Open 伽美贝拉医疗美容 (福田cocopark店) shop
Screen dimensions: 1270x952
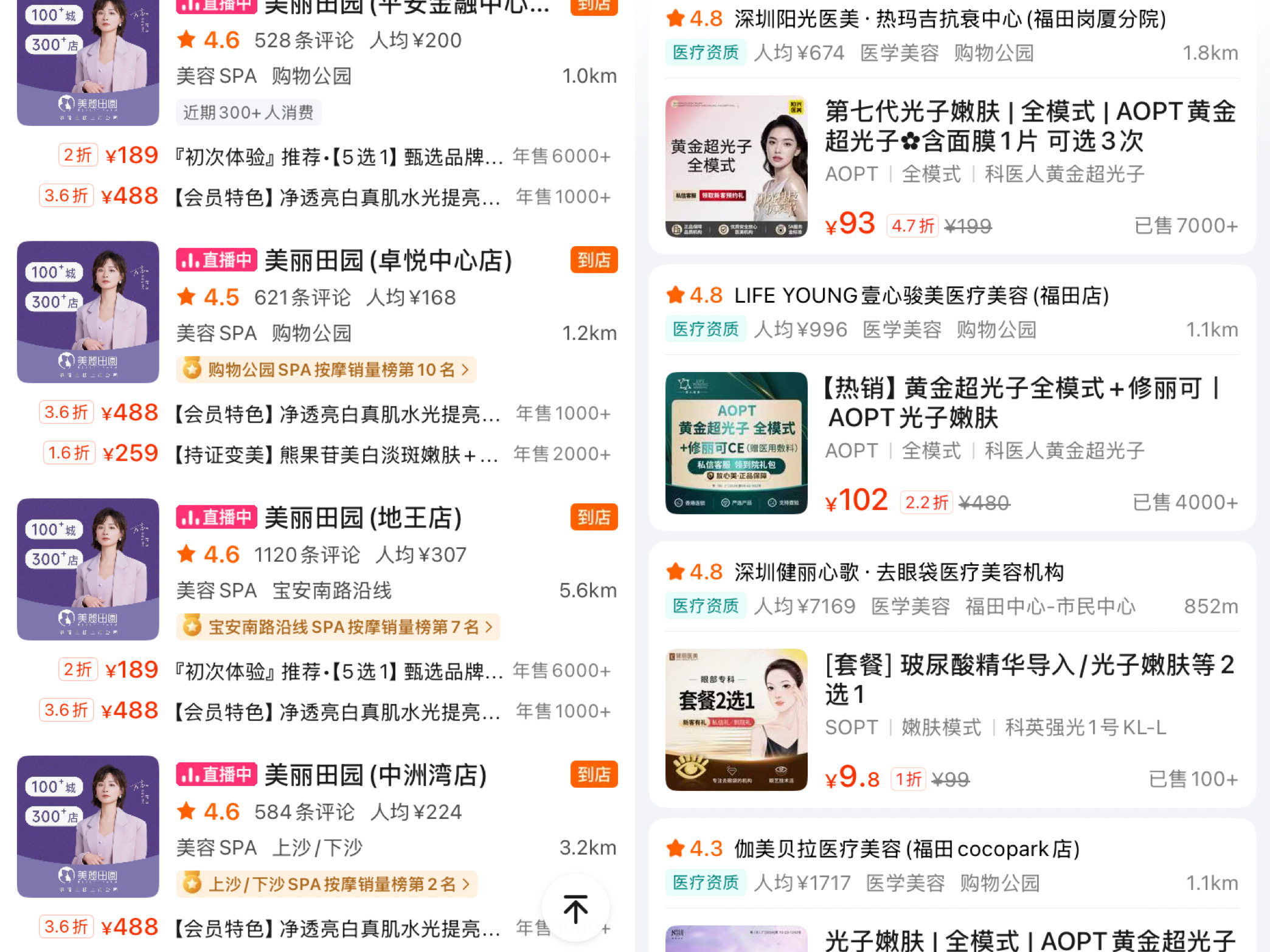[x=906, y=849]
